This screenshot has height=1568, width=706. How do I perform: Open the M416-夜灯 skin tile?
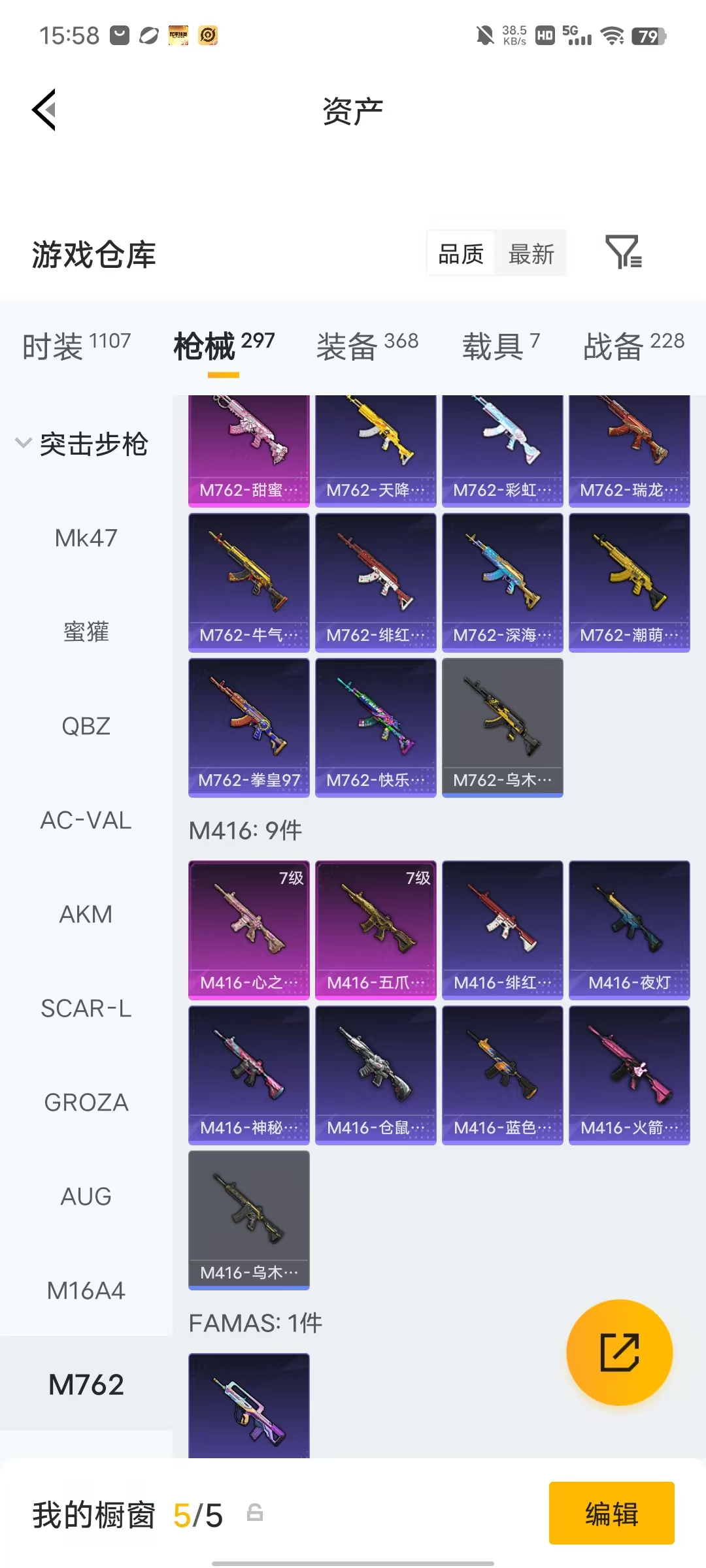point(630,930)
